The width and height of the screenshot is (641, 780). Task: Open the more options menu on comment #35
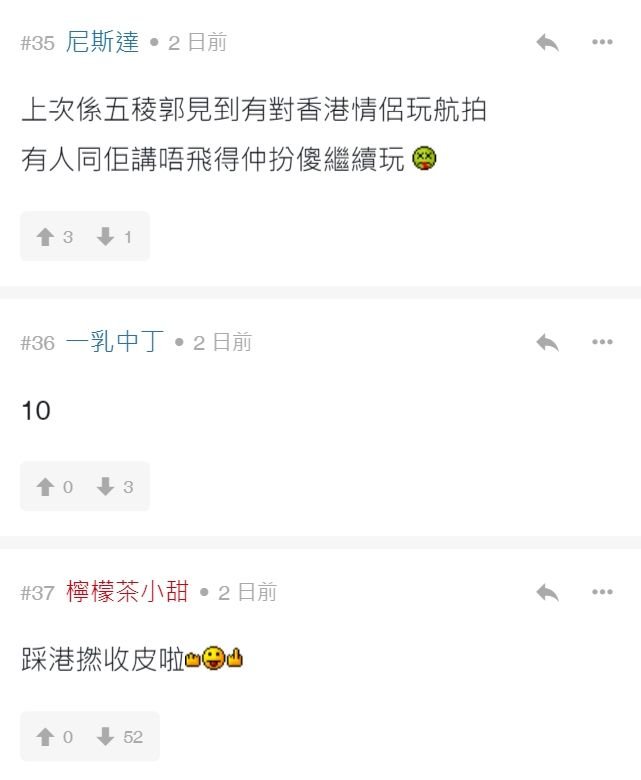(602, 42)
